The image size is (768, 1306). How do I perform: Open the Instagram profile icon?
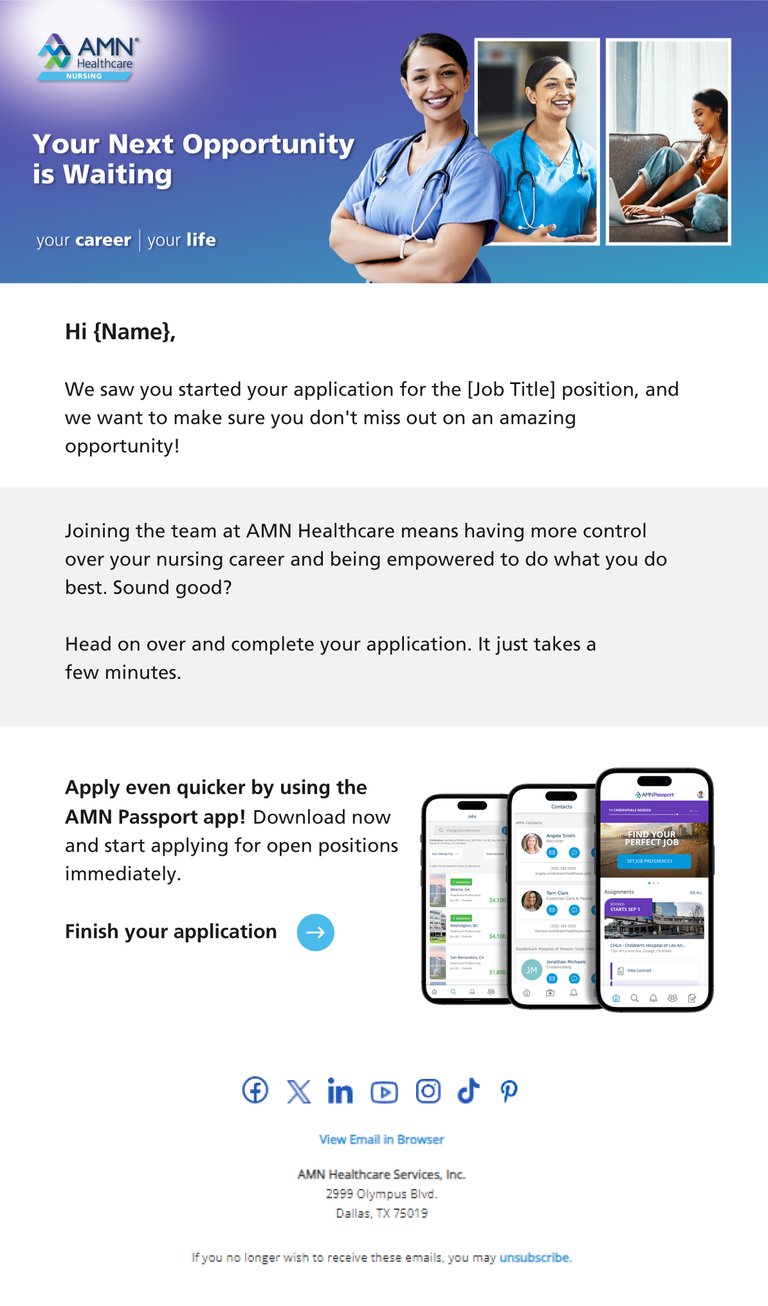pyautogui.click(x=428, y=1091)
